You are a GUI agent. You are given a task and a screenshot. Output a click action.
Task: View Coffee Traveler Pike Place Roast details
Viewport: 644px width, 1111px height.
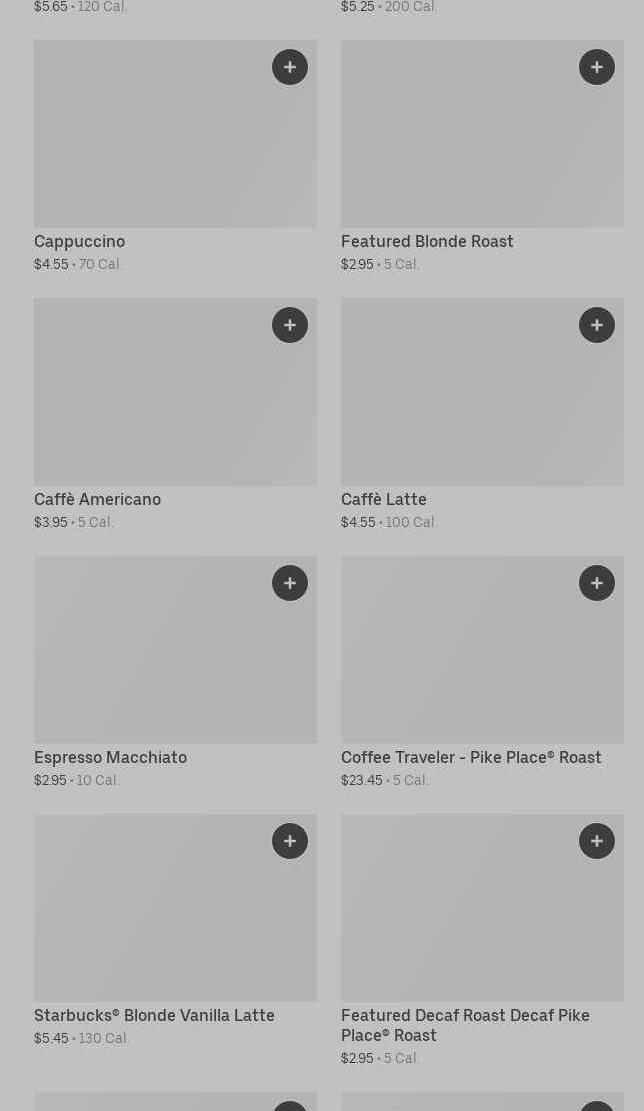(x=460, y=665)
